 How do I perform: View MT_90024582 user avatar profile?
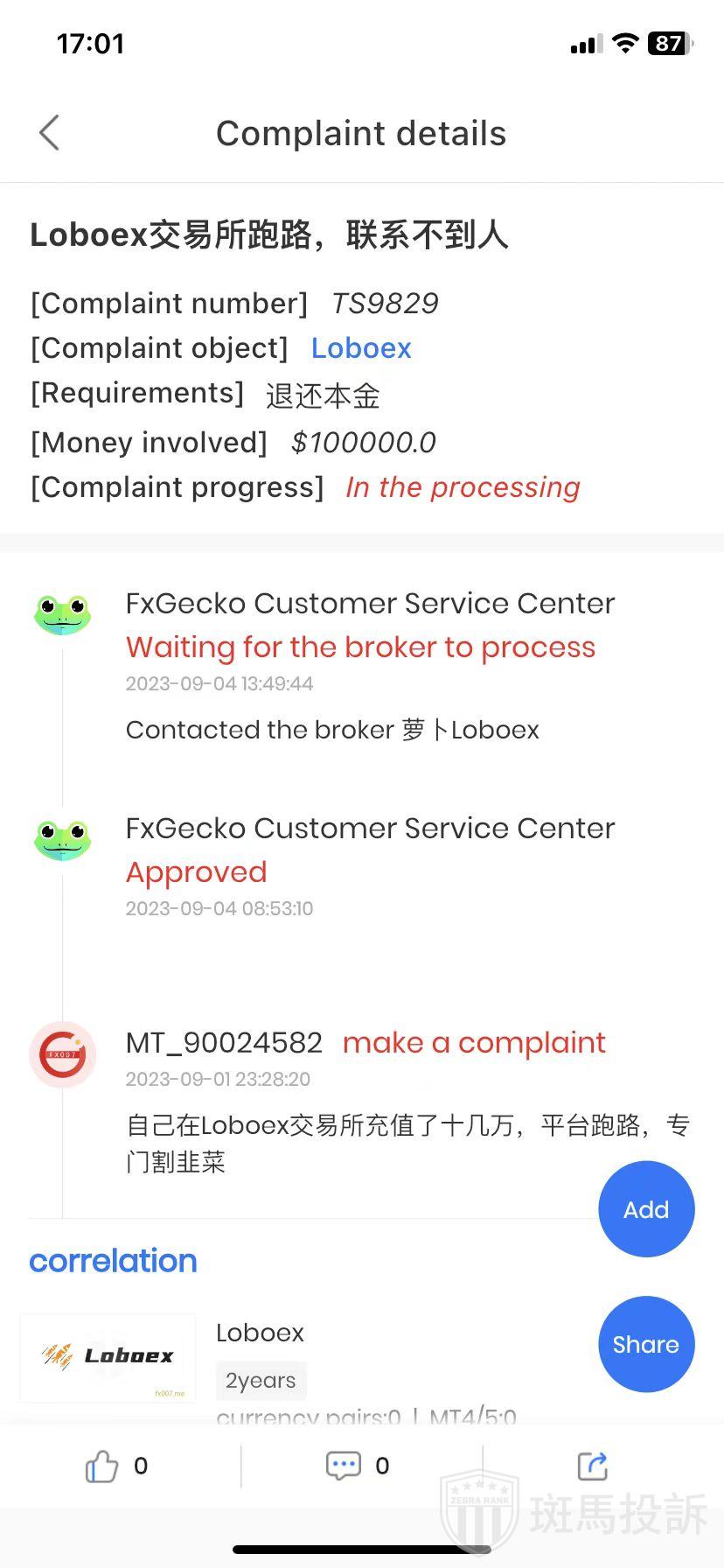[x=62, y=1054]
